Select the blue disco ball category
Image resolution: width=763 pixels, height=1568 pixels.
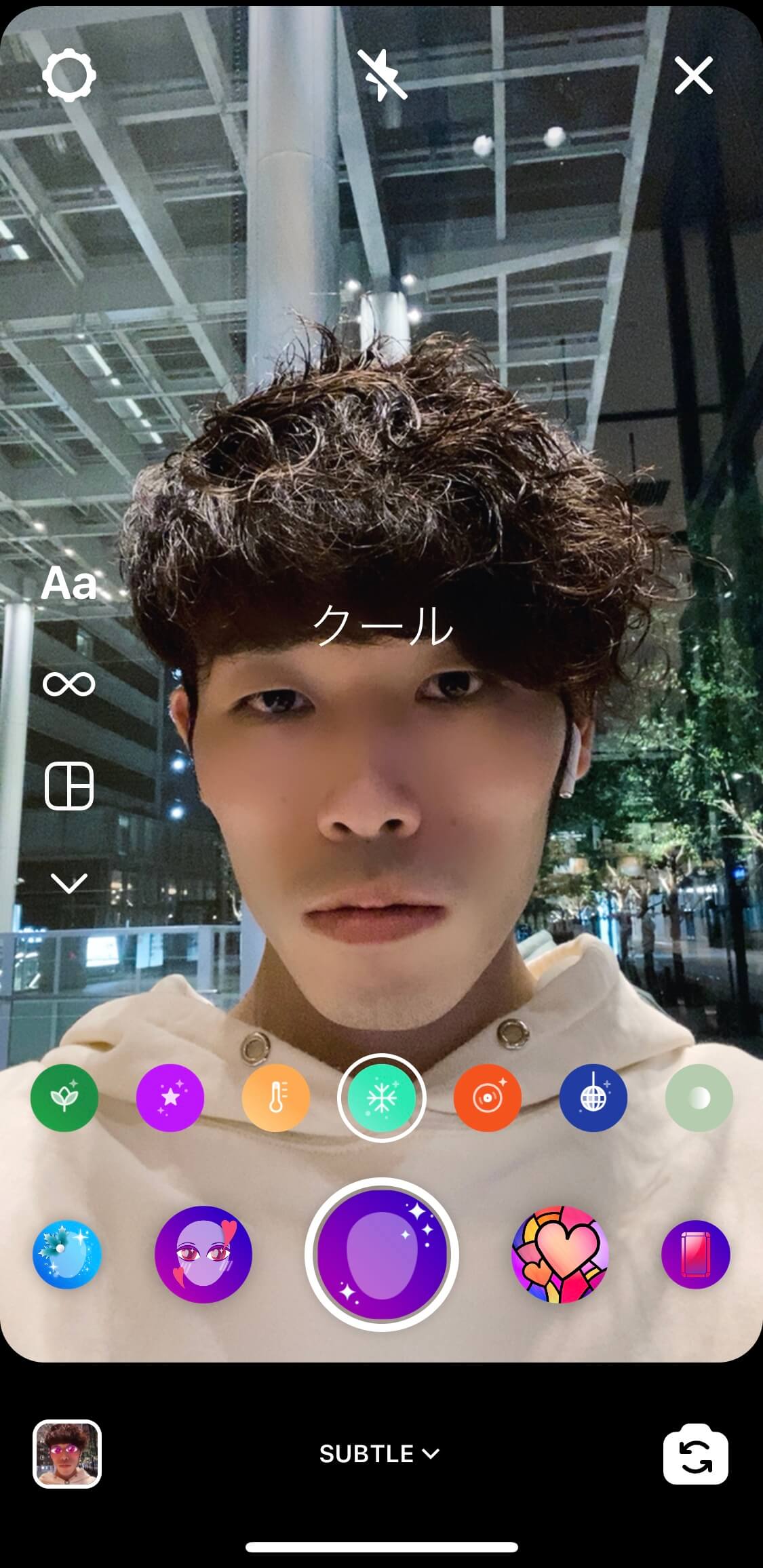(593, 1097)
